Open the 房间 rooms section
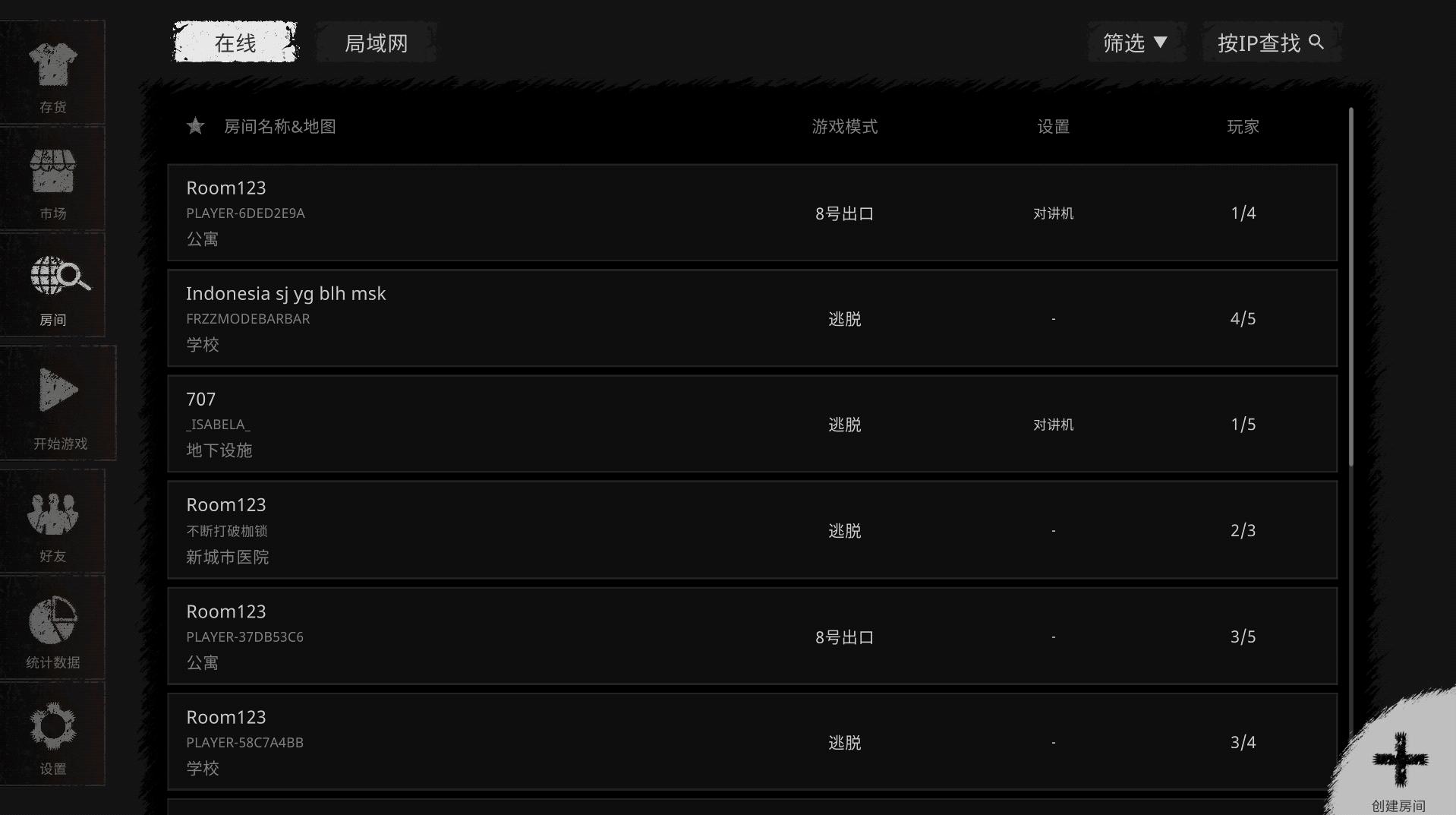The width and height of the screenshot is (1456, 815). [52, 287]
